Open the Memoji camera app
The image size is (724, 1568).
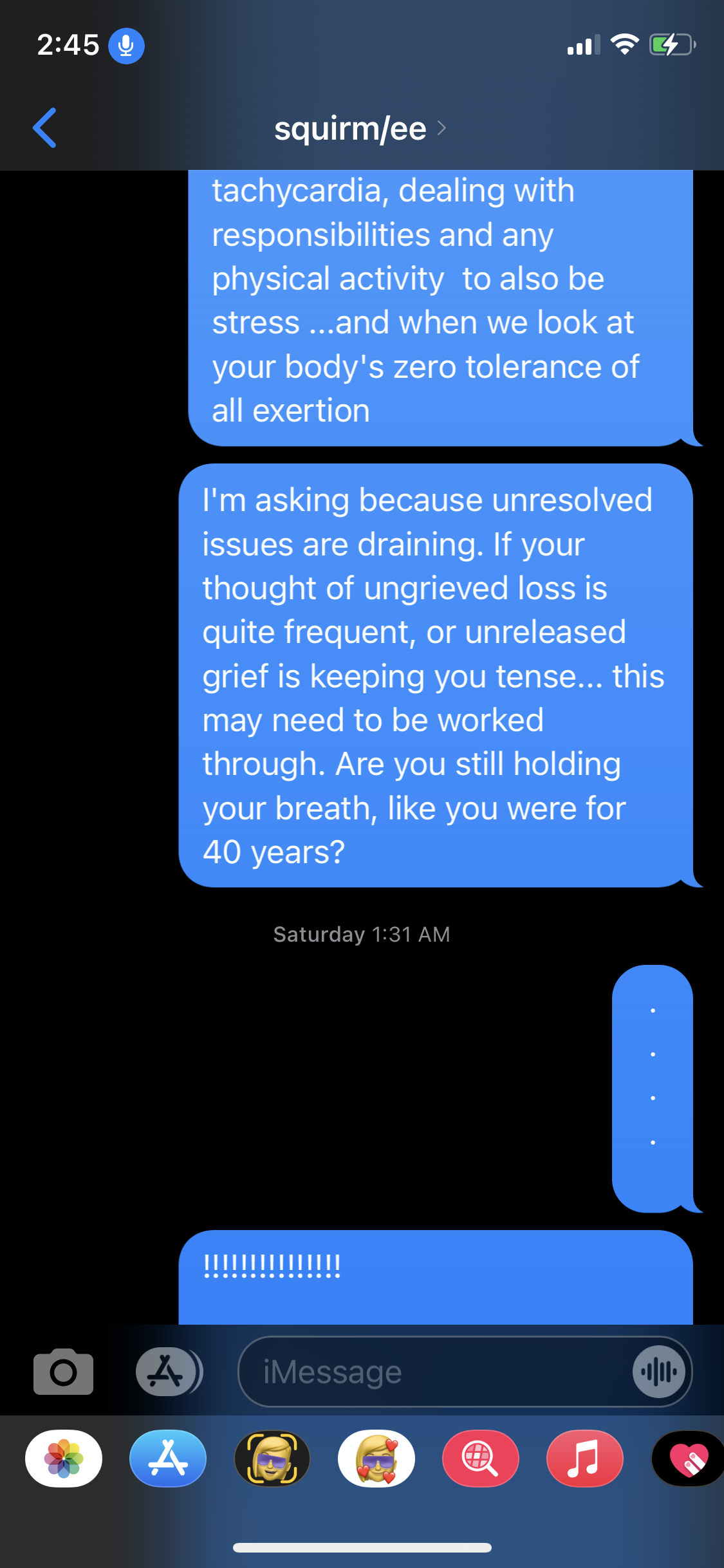pyautogui.click(x=272, y=1459)
